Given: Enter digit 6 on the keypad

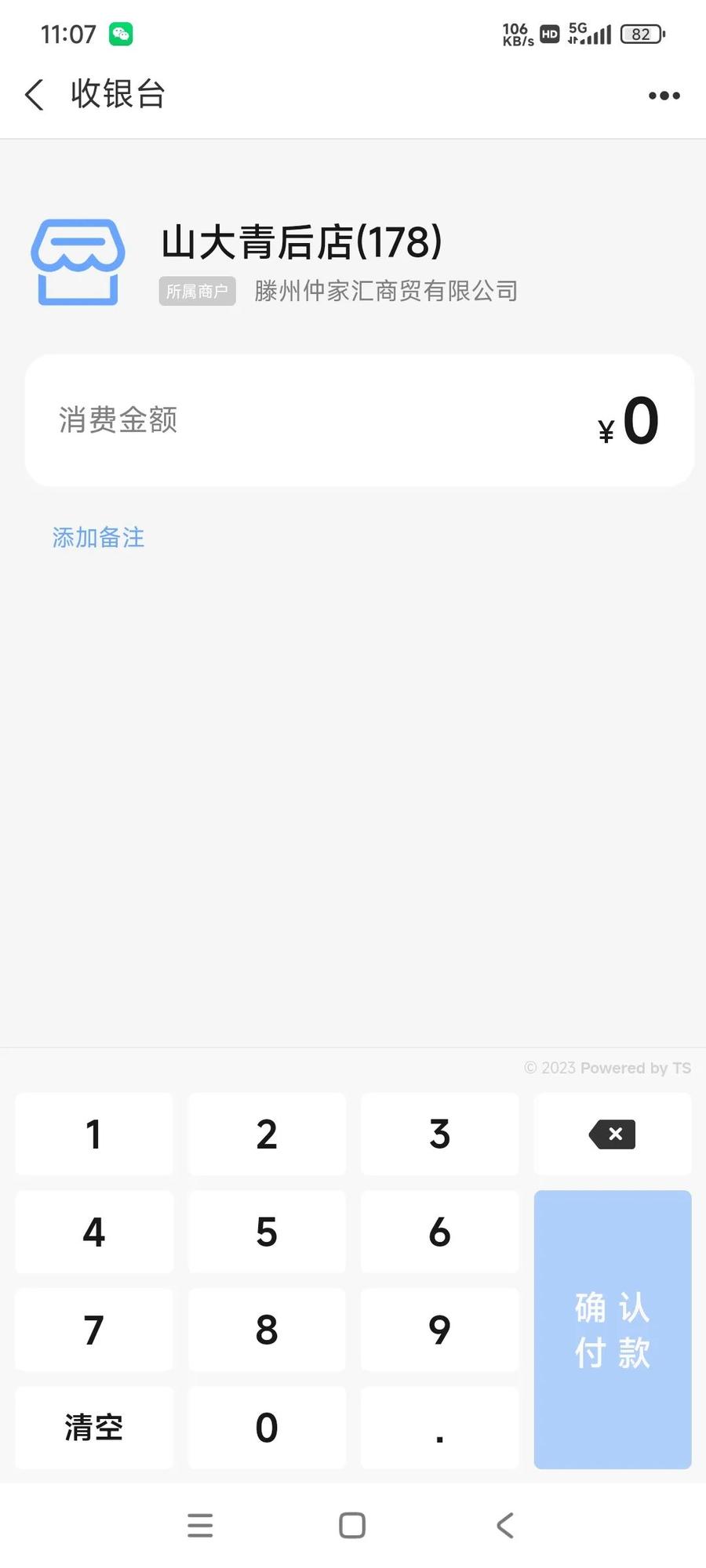Looking at the screenshot, I should pos(439,1232).
